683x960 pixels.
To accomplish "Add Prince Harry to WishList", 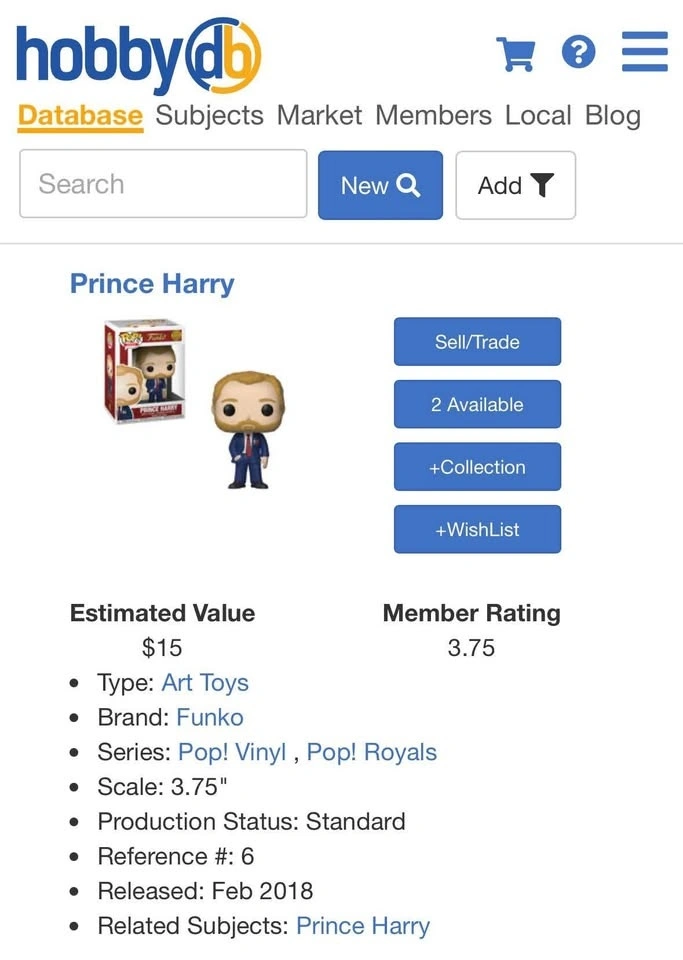I will pos(477,530).
